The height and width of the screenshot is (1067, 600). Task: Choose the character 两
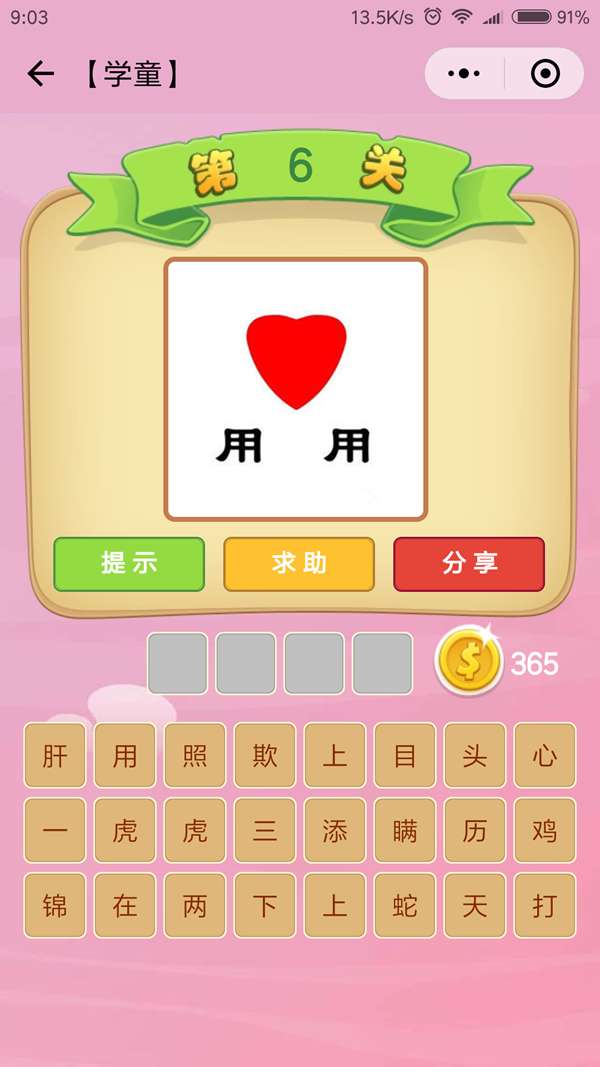point(195,906)
